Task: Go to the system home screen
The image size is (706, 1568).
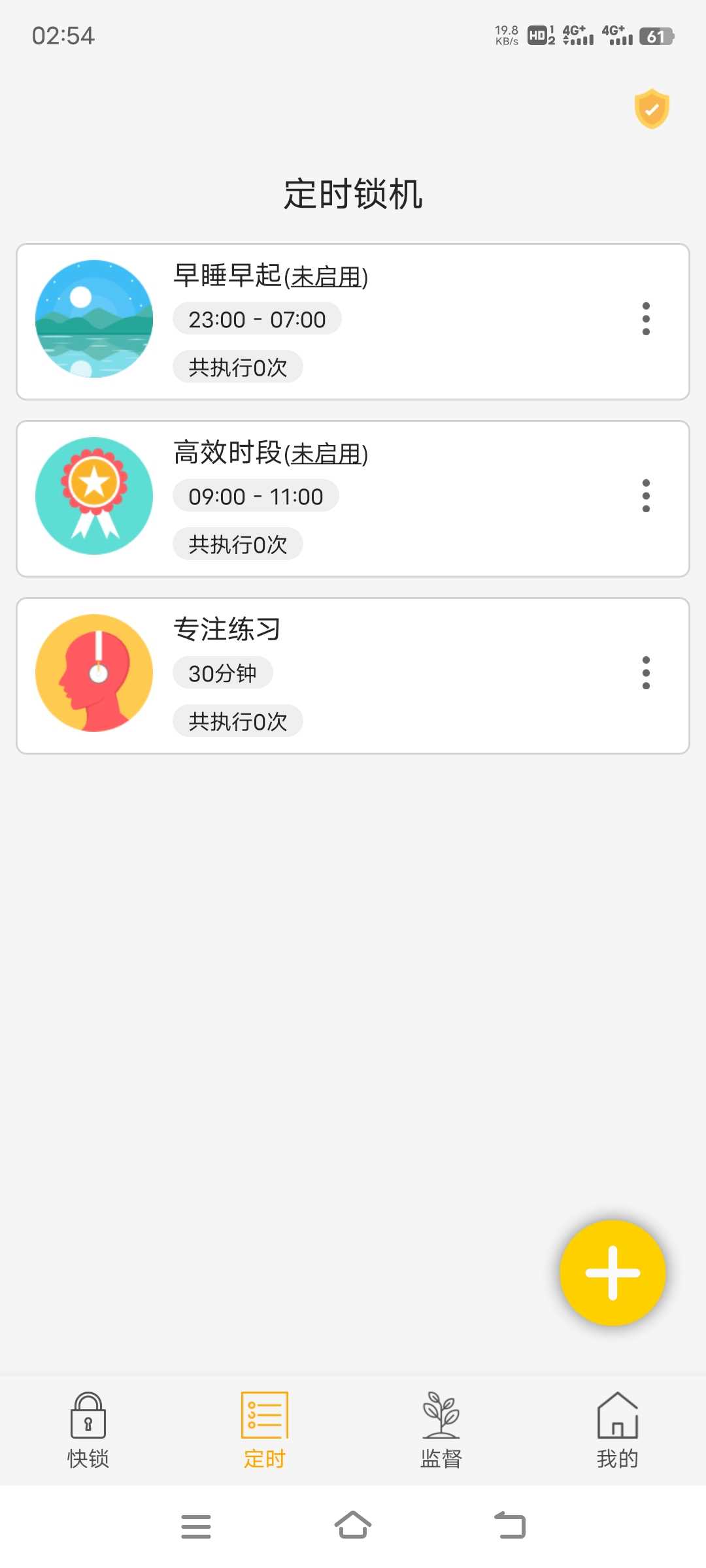Action: (x=353, y=1526)
